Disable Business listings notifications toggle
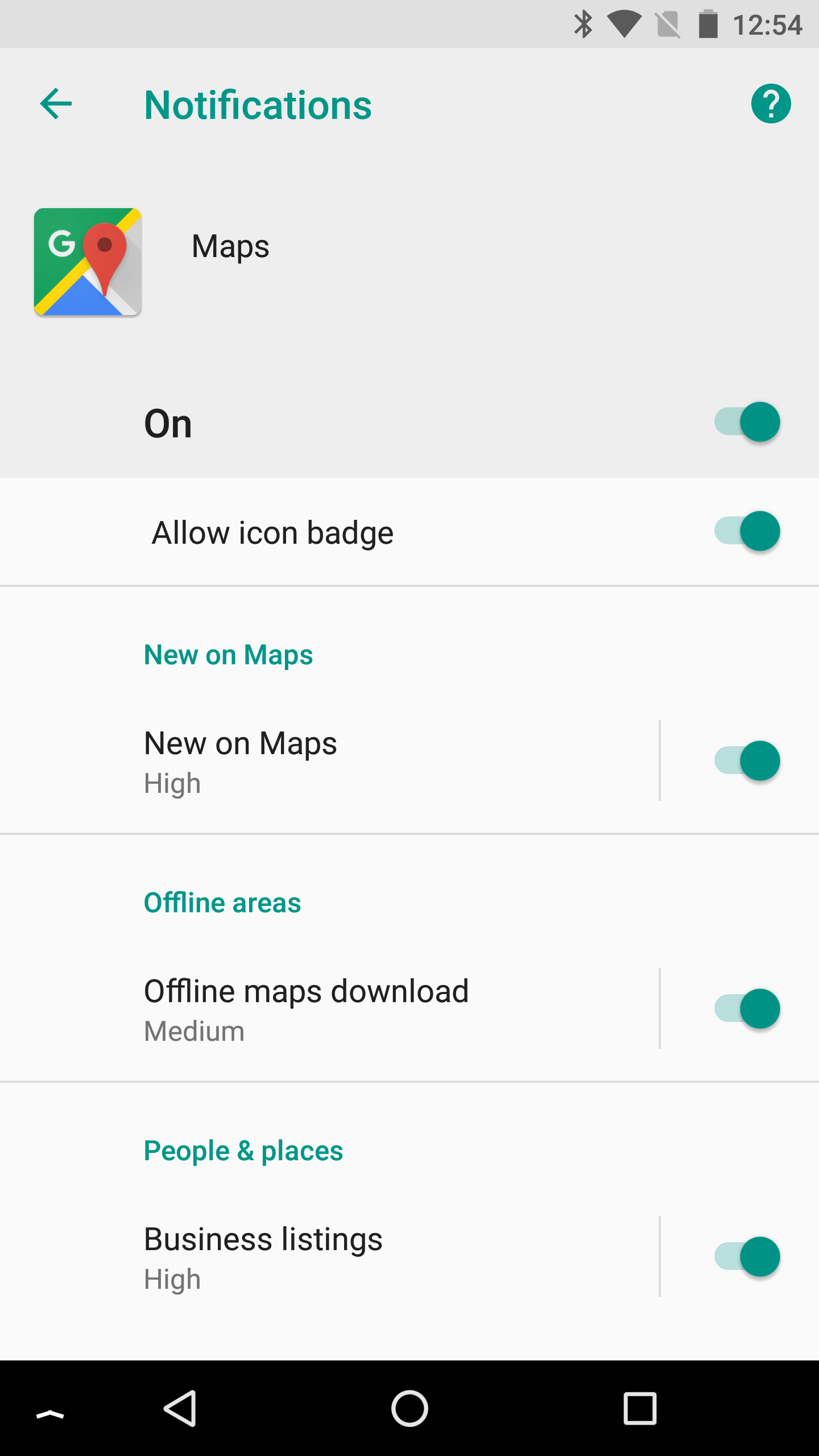The width and height of the screenshot is (819, 1456). 747,1257
